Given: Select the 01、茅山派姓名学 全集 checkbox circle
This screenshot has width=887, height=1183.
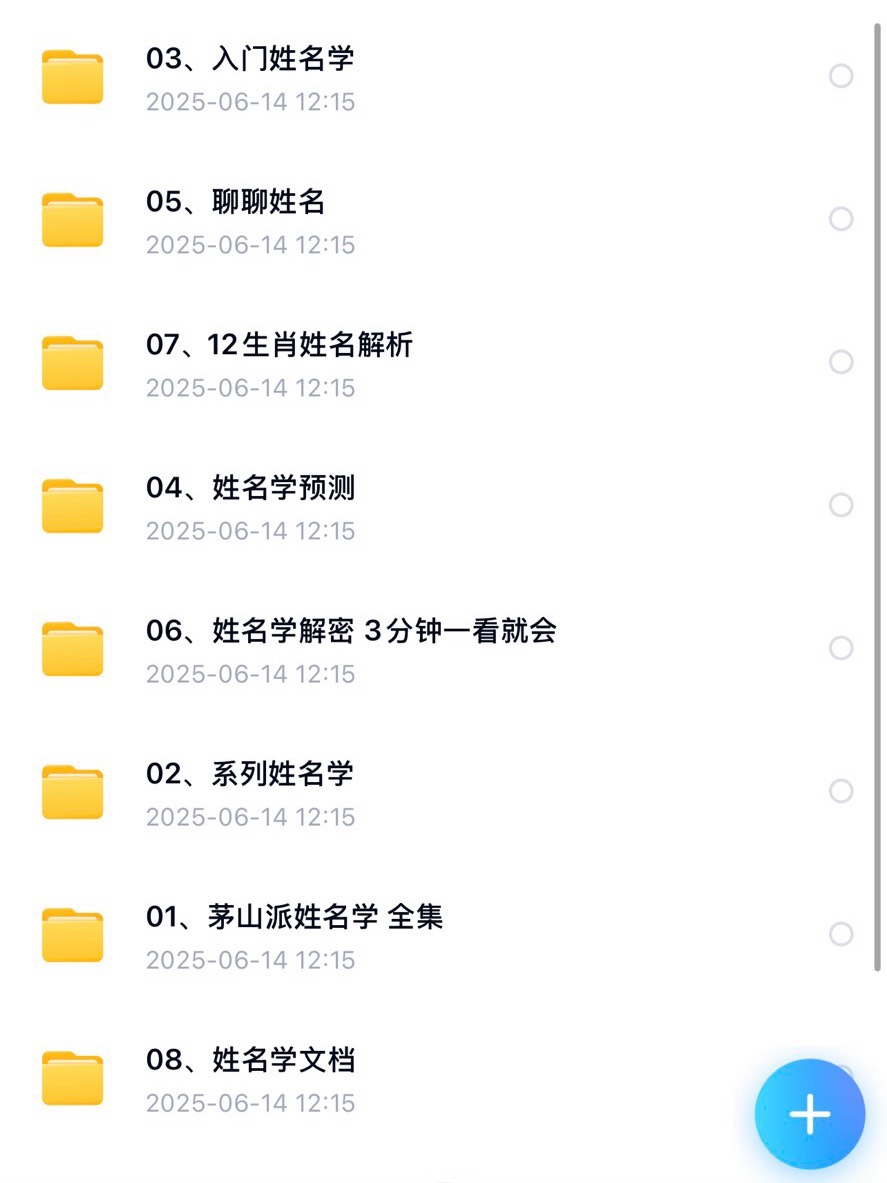Looking at the screenshot, I should (841, 934).
